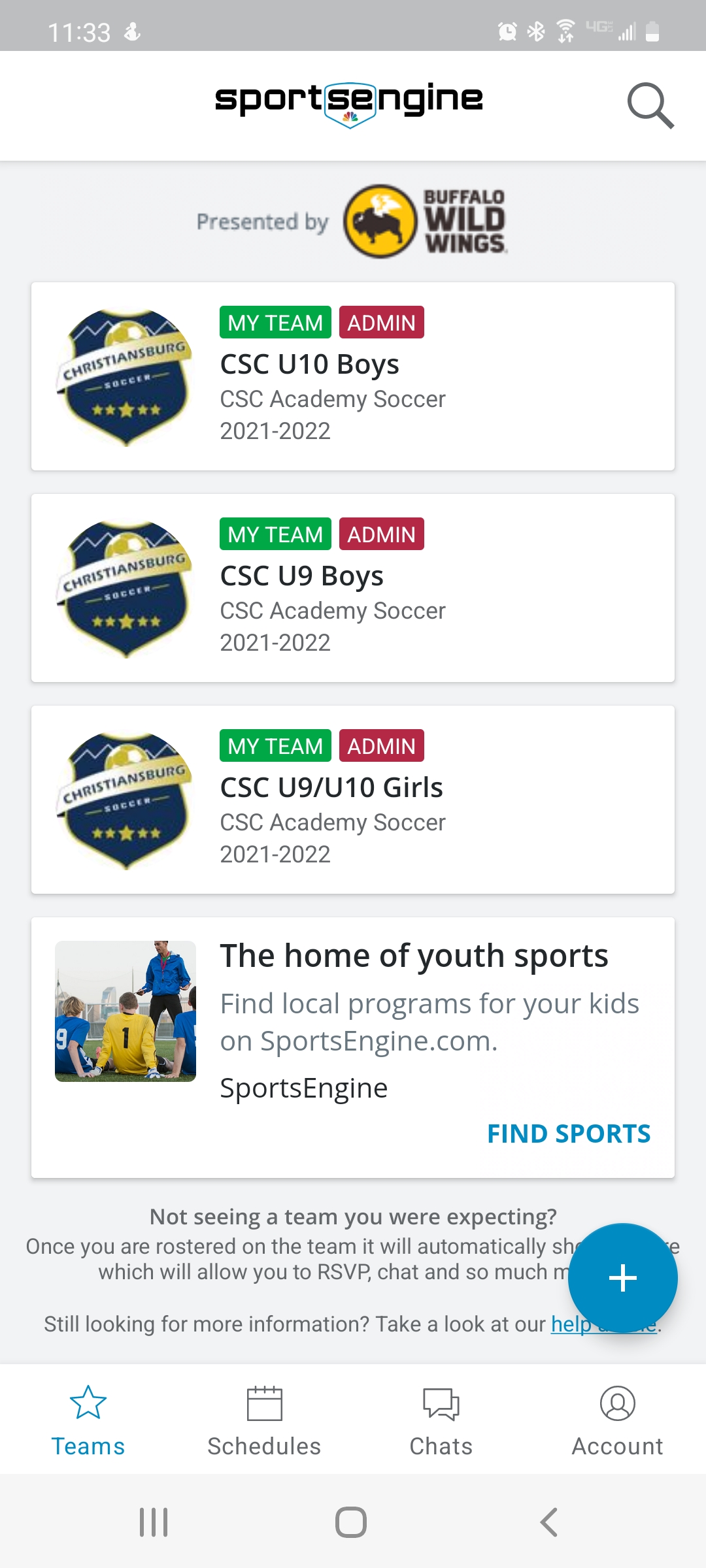Go back using the system back button
706x1568 pixels.
(x=549, y=1522)
